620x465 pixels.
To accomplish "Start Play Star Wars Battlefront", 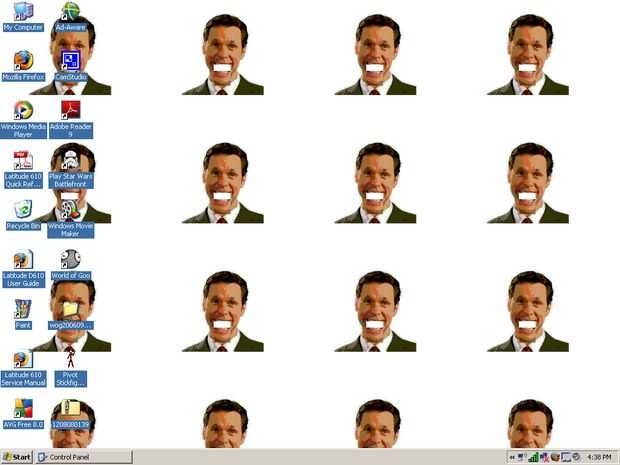I will [x=70, y=160].
